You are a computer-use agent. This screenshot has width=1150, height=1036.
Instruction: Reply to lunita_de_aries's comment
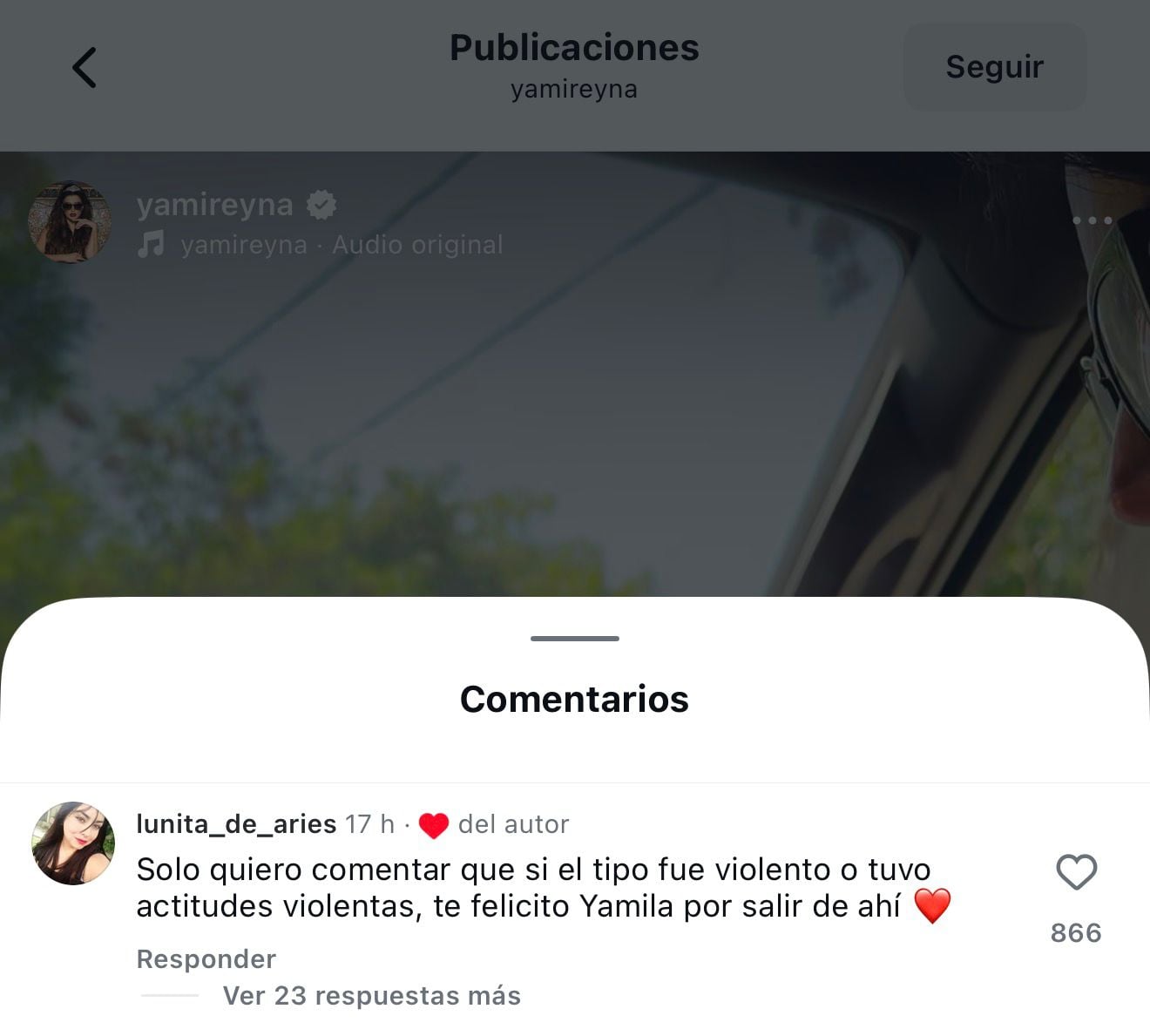click(206, 959)
